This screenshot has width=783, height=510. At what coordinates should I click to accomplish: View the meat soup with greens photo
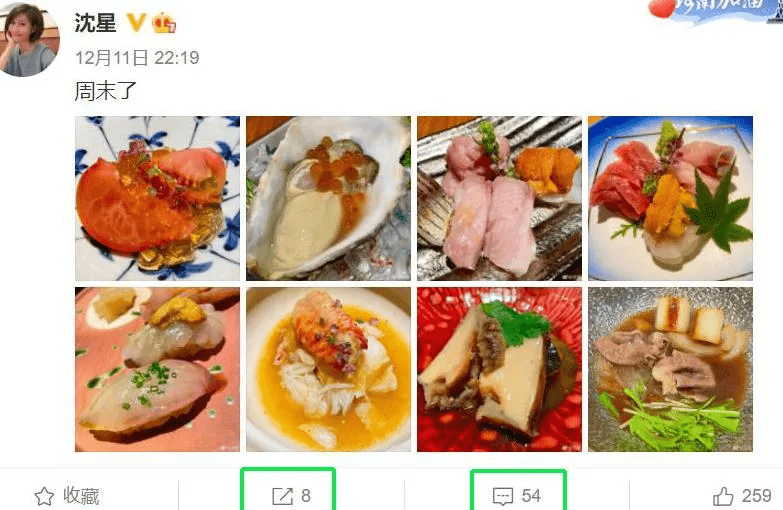click(x=670, y=369)
